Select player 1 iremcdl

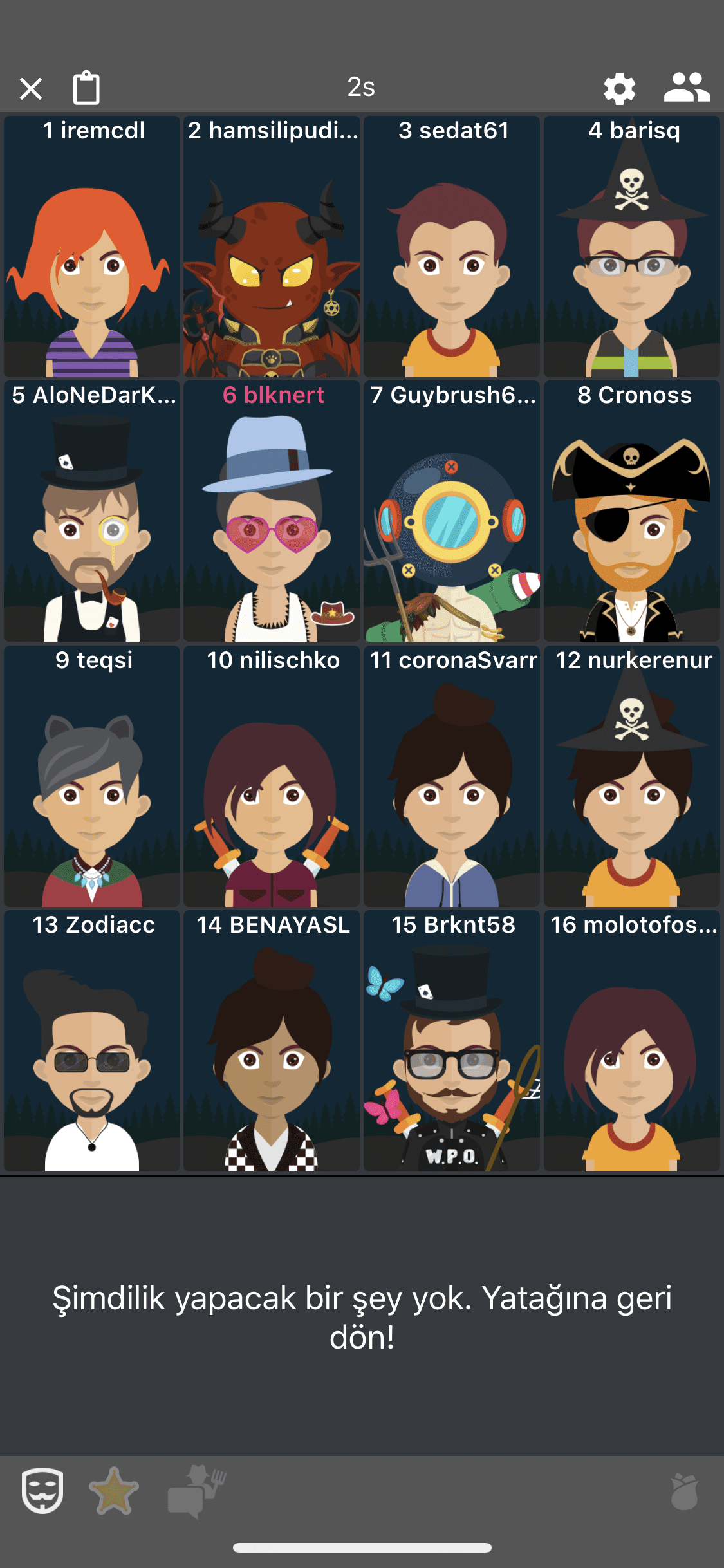(x=92, y=247)
